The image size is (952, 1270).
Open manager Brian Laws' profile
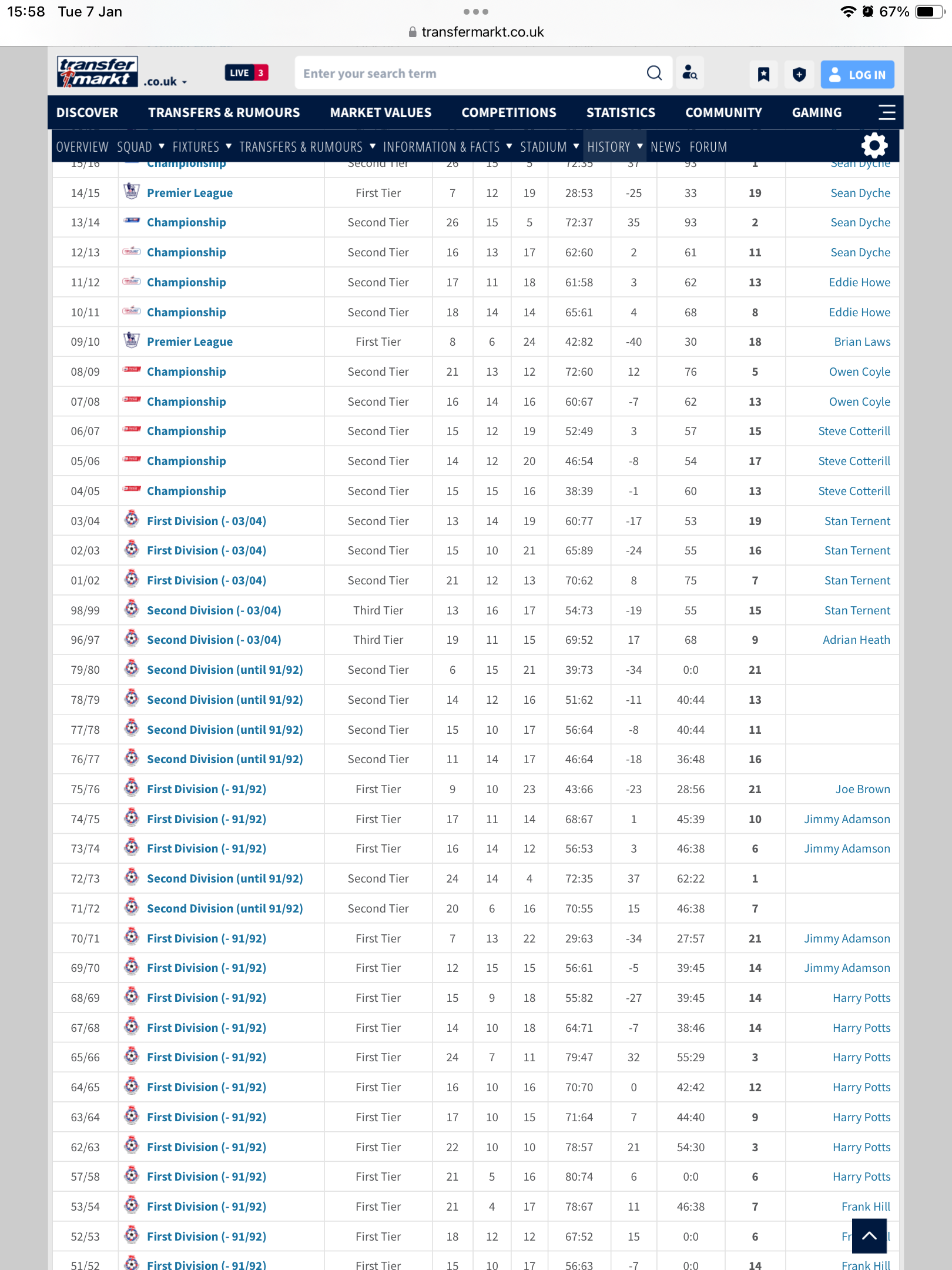tap(862, 342)
